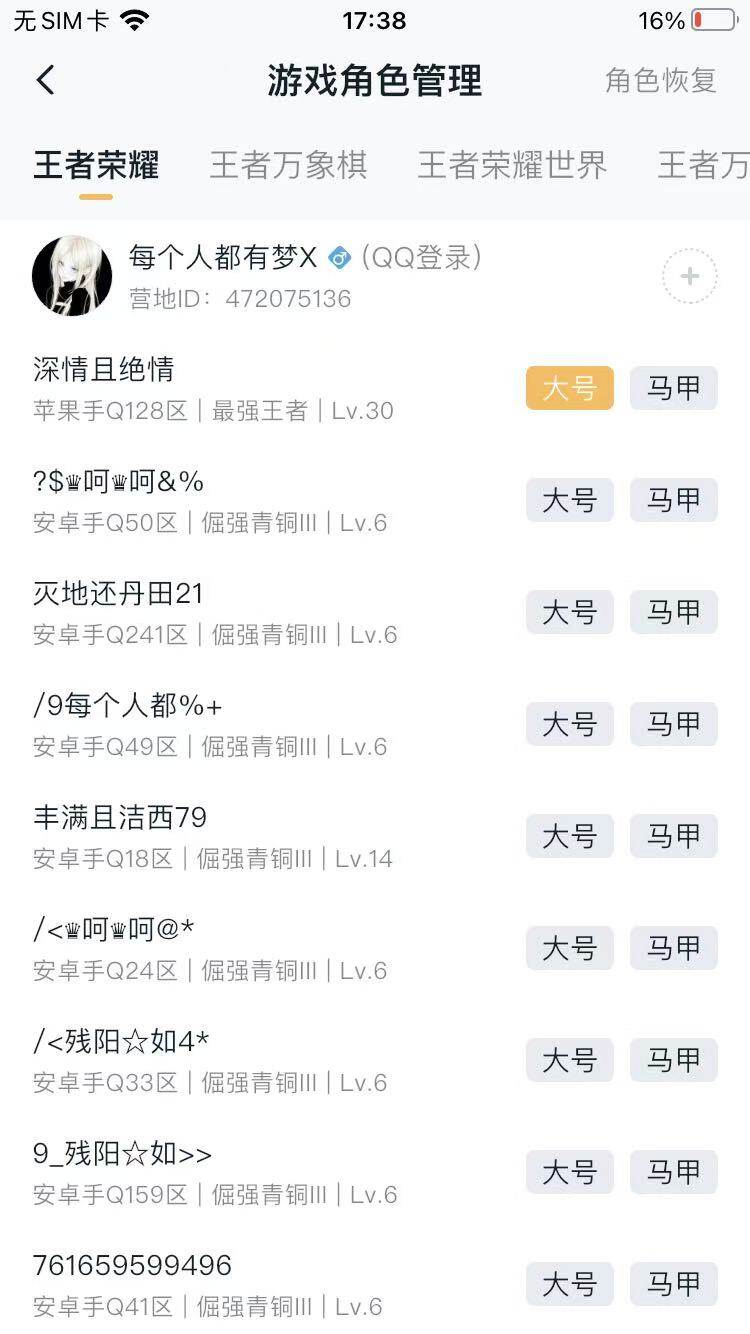Open 角色恢复 at the top right
The image size is (750, 1334).
click(661, 80)
